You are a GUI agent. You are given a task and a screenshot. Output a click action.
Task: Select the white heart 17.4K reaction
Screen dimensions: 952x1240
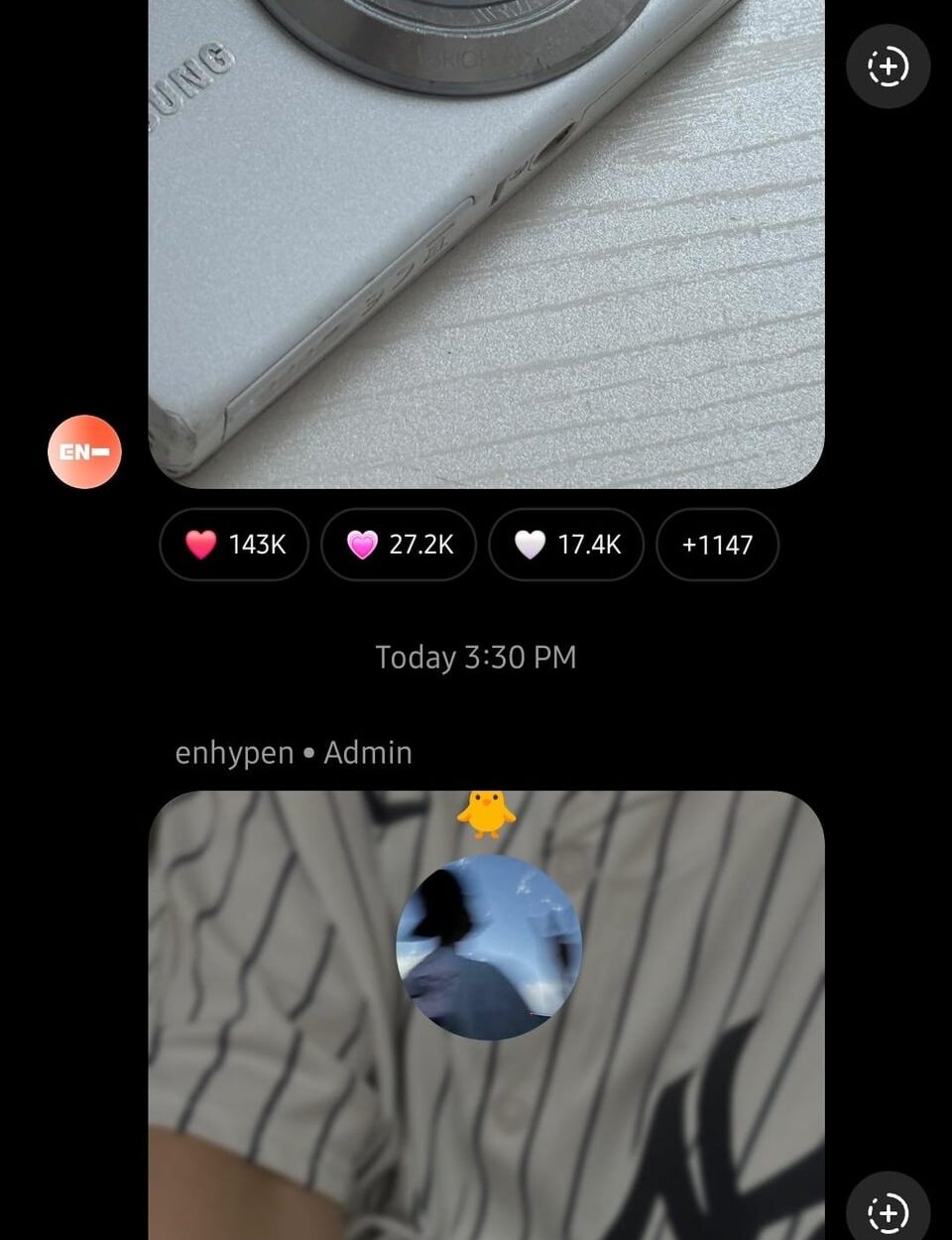pyautogui.click(x=566, y=545)
